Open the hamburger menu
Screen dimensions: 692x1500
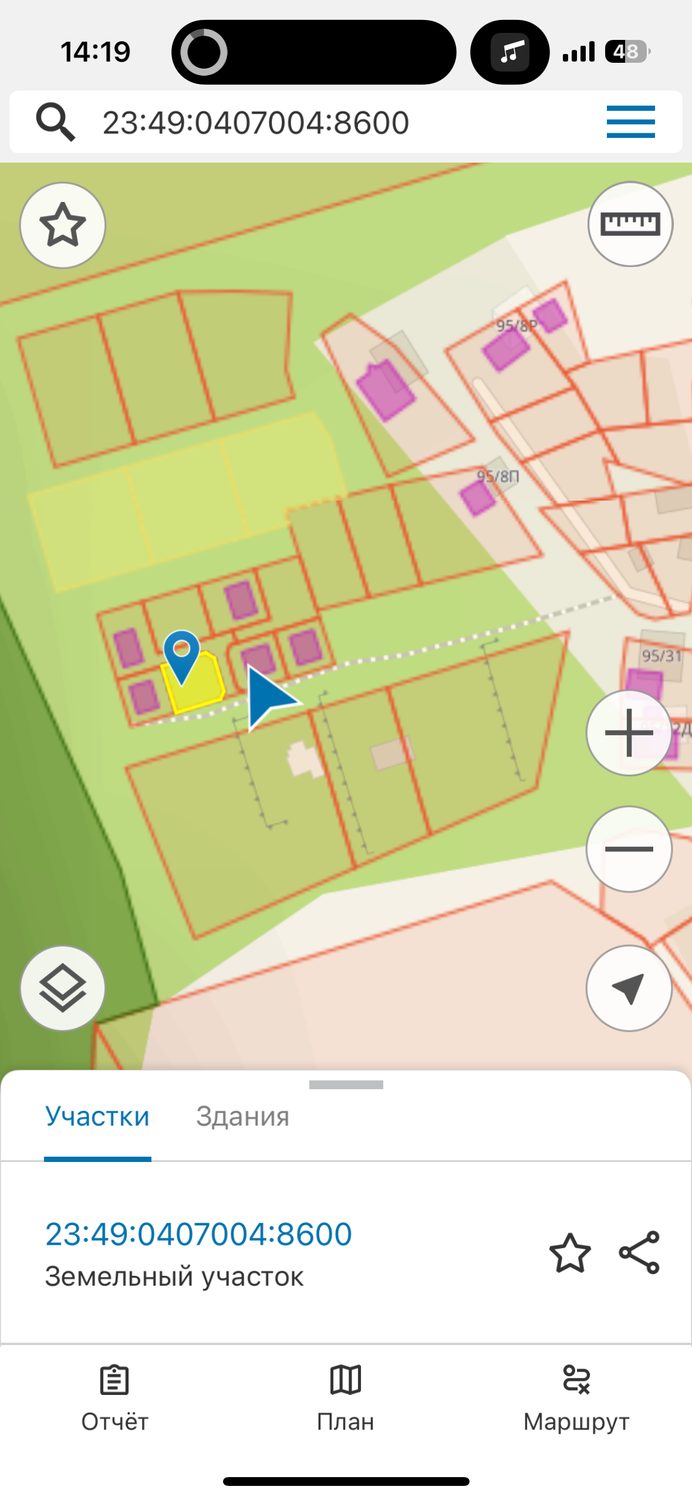631,122
